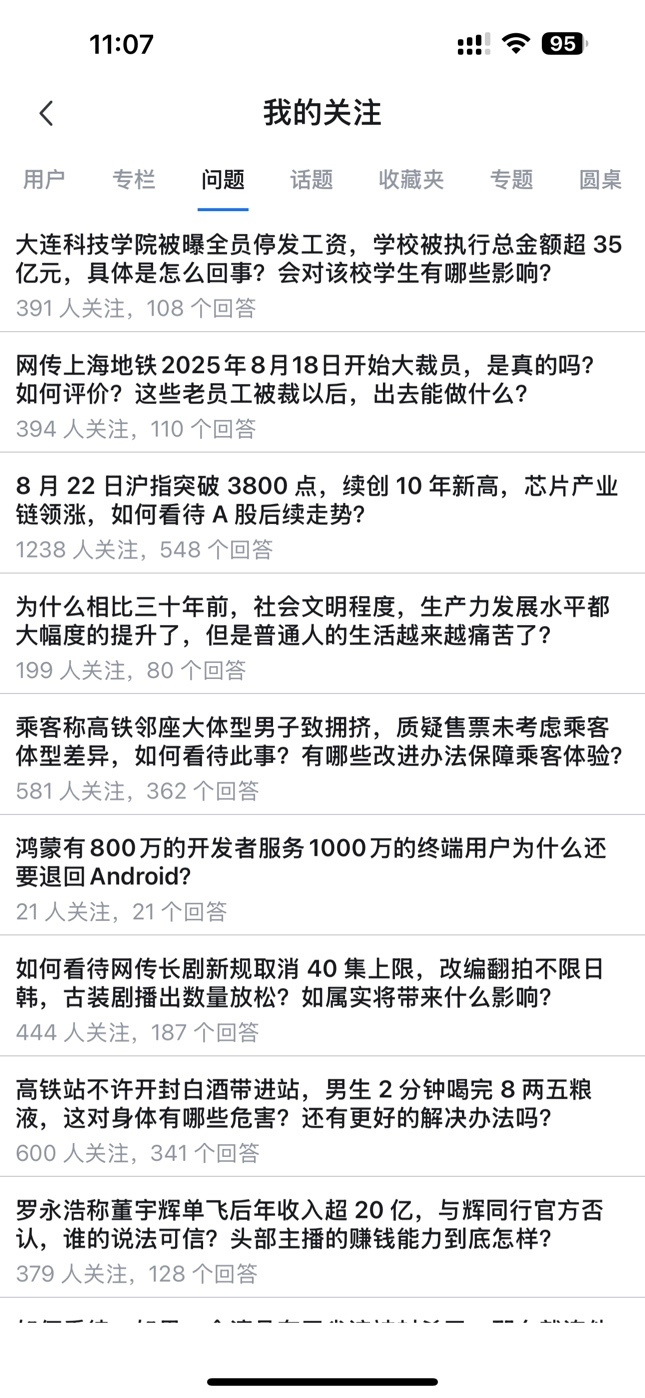Switch to the 话题 tab
645x1398 pixels.
click(x=311, y=180)
